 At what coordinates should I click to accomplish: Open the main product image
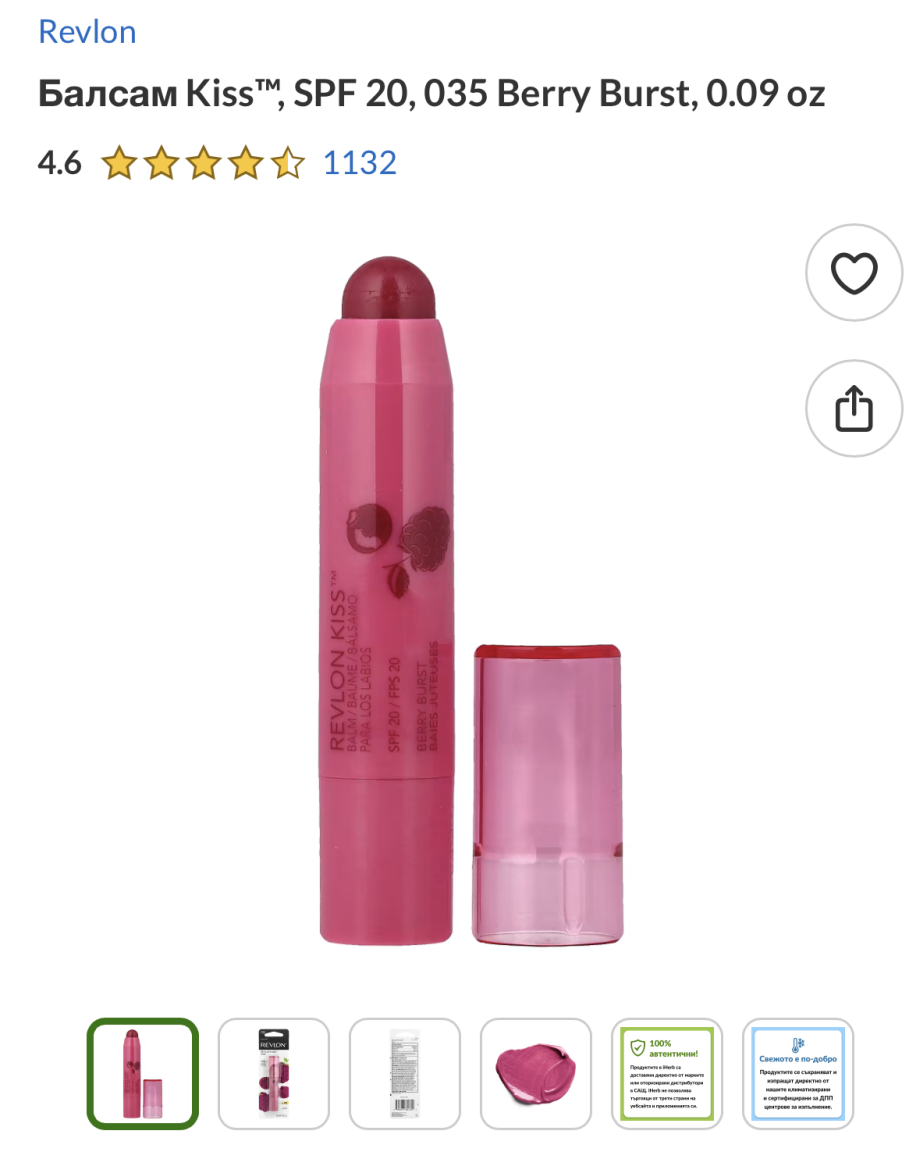[470, 601]
